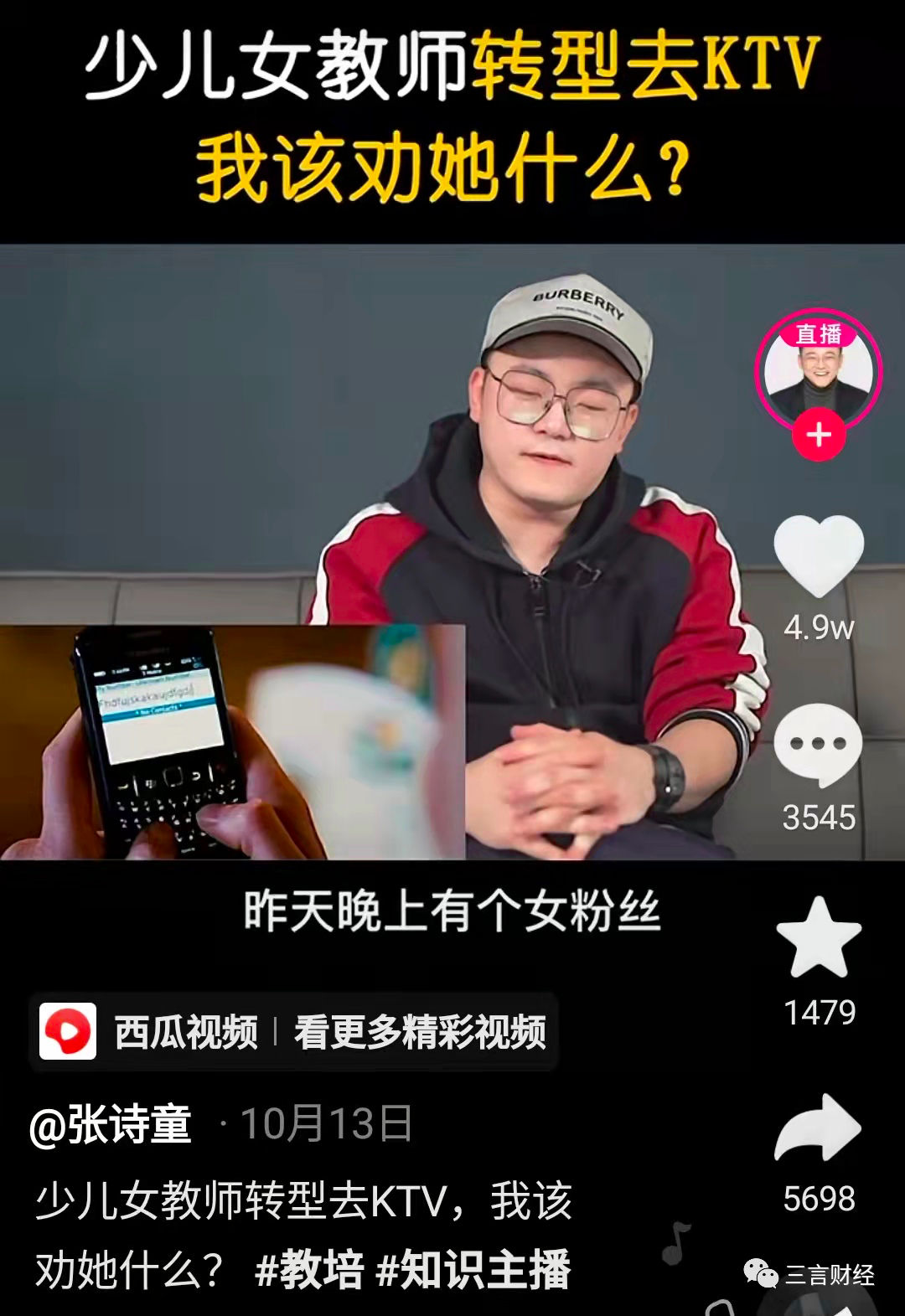Open @张诗童 profile from the username
This screenshot has height=1316, width=905.
coord(111,1124)
